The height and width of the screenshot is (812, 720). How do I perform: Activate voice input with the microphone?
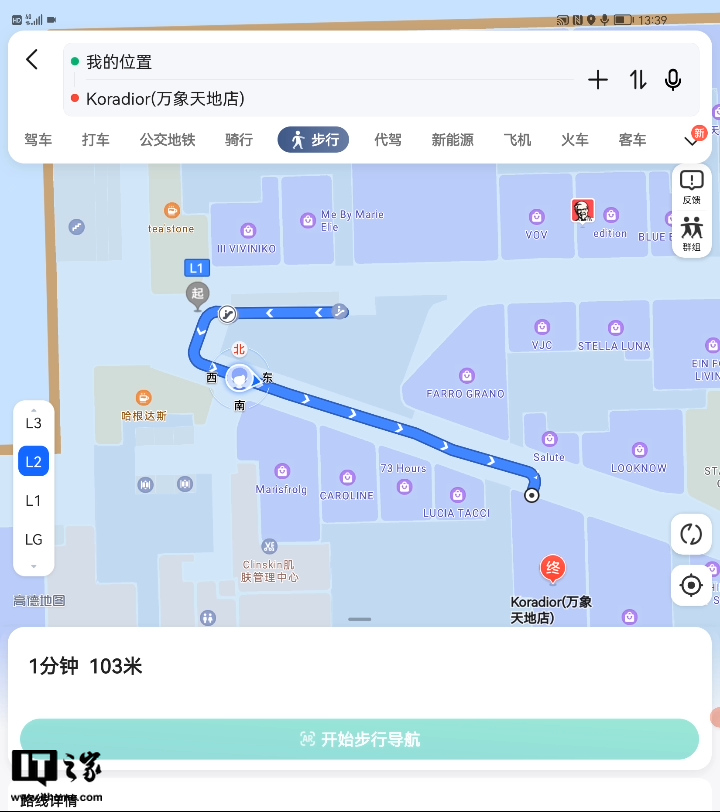coord(673,80)
